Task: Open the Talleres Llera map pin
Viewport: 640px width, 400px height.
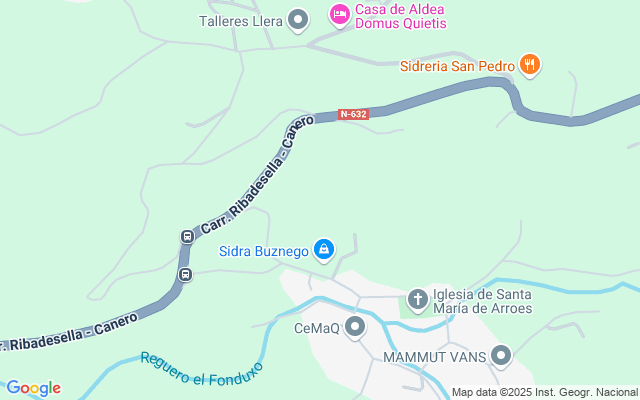Action: pyautogui.click(x=298, y=20)
